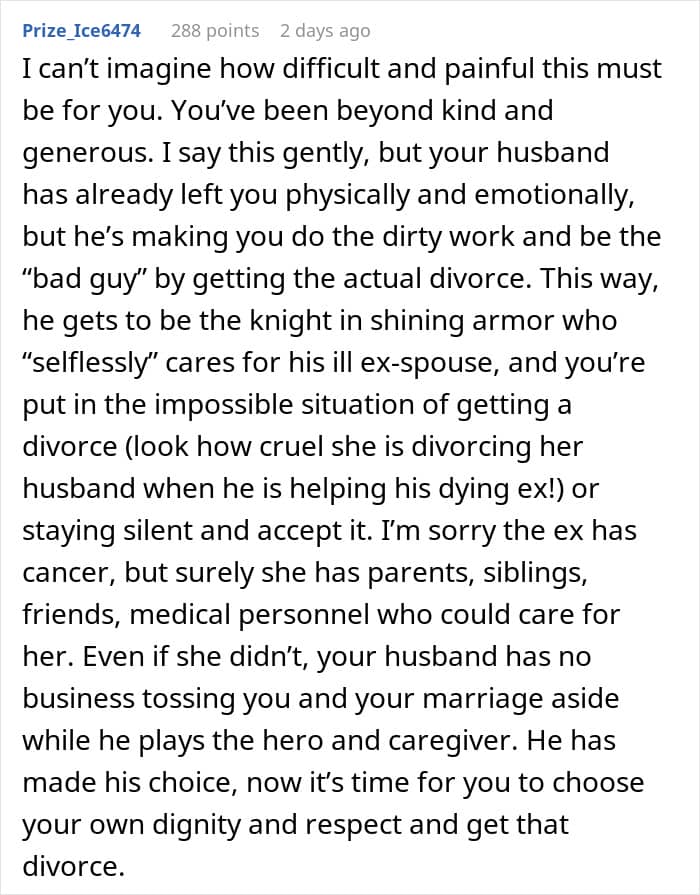Open Prize_Ice6474's user profile
The height and width of the screenshot is (895, 700).
[81, 30]
